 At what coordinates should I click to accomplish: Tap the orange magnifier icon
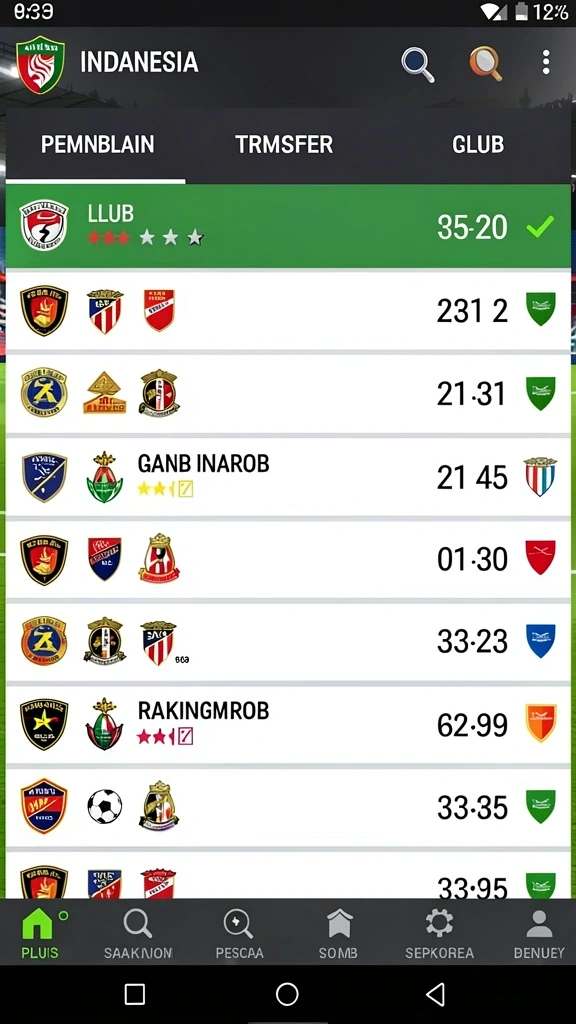click(485, 64)
